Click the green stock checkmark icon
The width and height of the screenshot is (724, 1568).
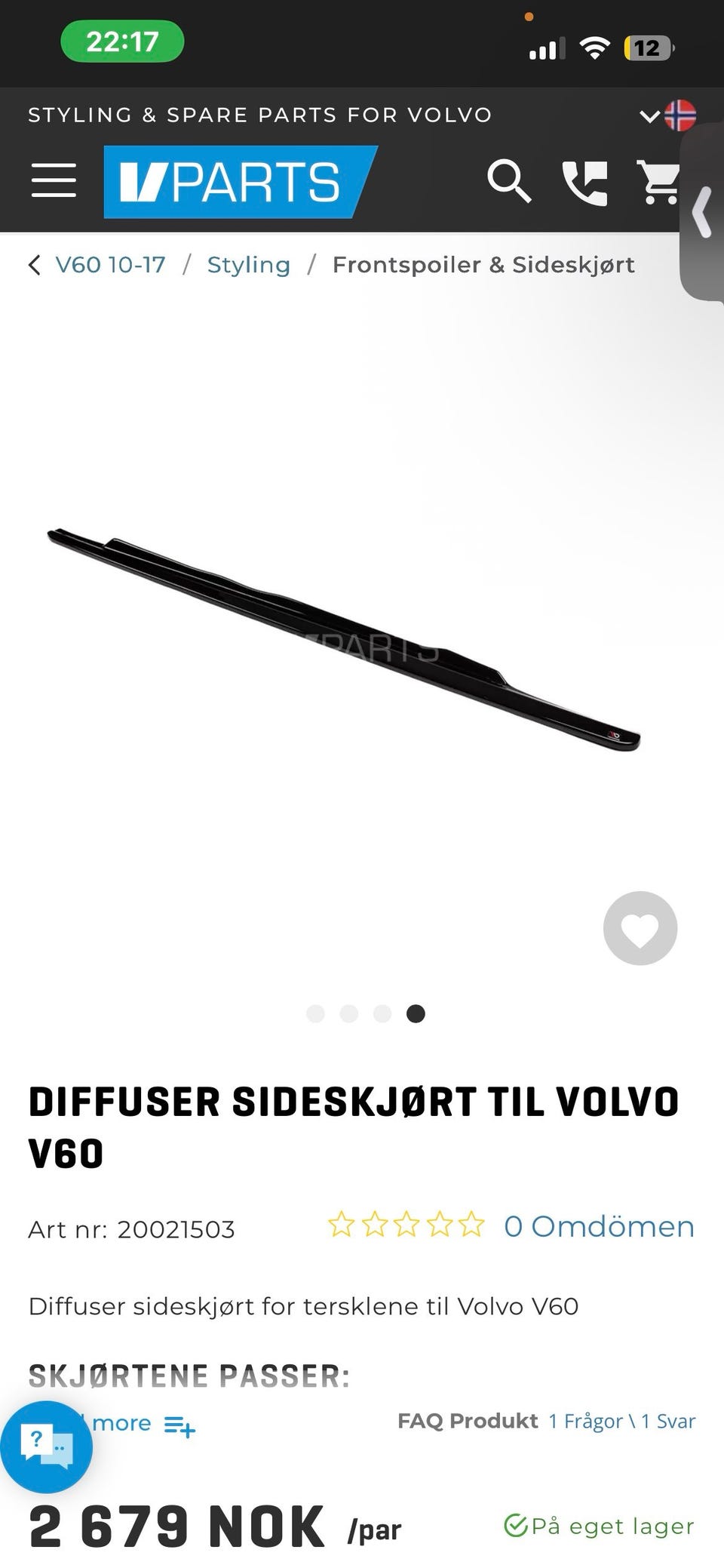pos(516,1526)
